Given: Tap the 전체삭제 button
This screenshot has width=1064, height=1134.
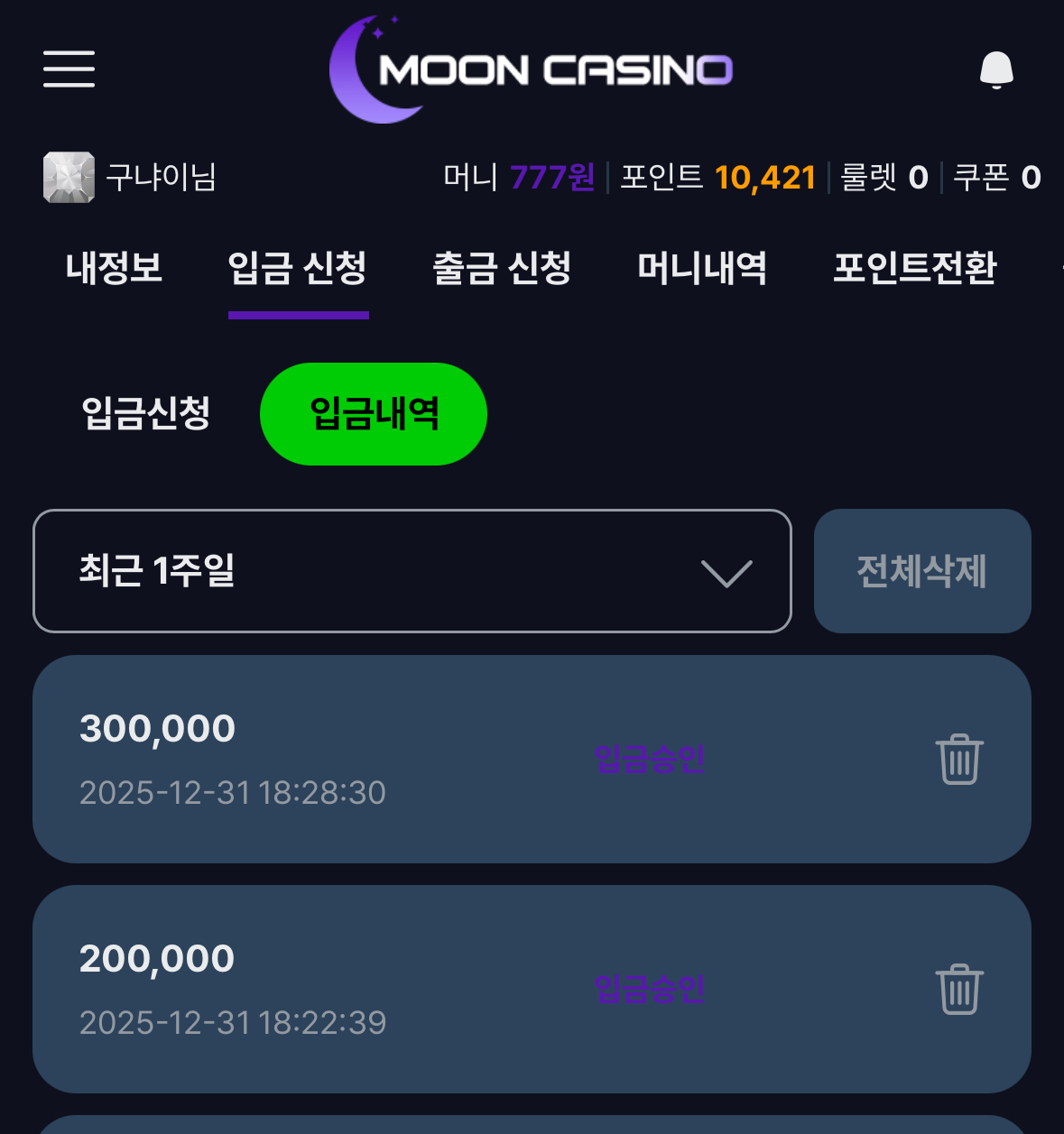Looking at the screenshot, I should click(x=921, y=571).
